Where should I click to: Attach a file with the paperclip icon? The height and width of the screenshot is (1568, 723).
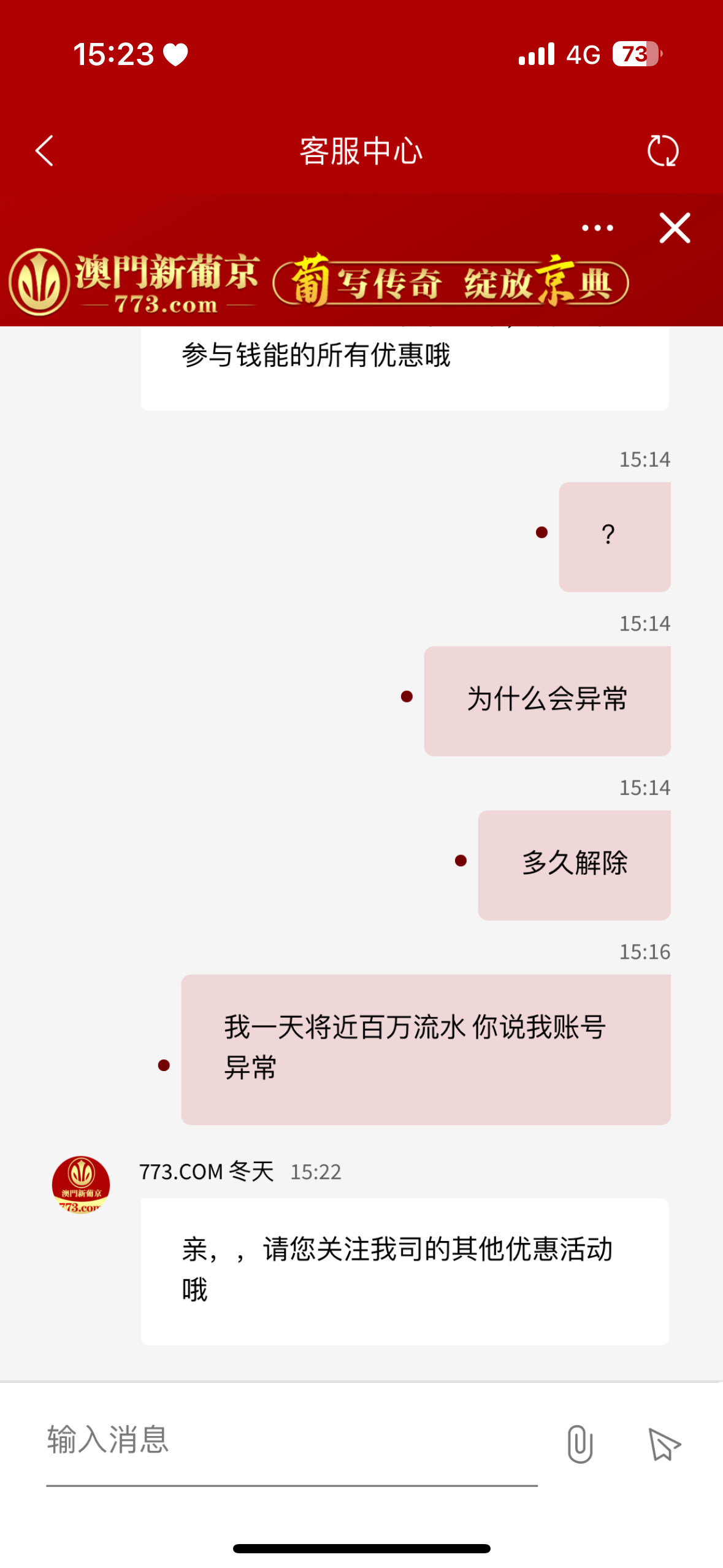pyautogui.click(x=580, y=1444)
